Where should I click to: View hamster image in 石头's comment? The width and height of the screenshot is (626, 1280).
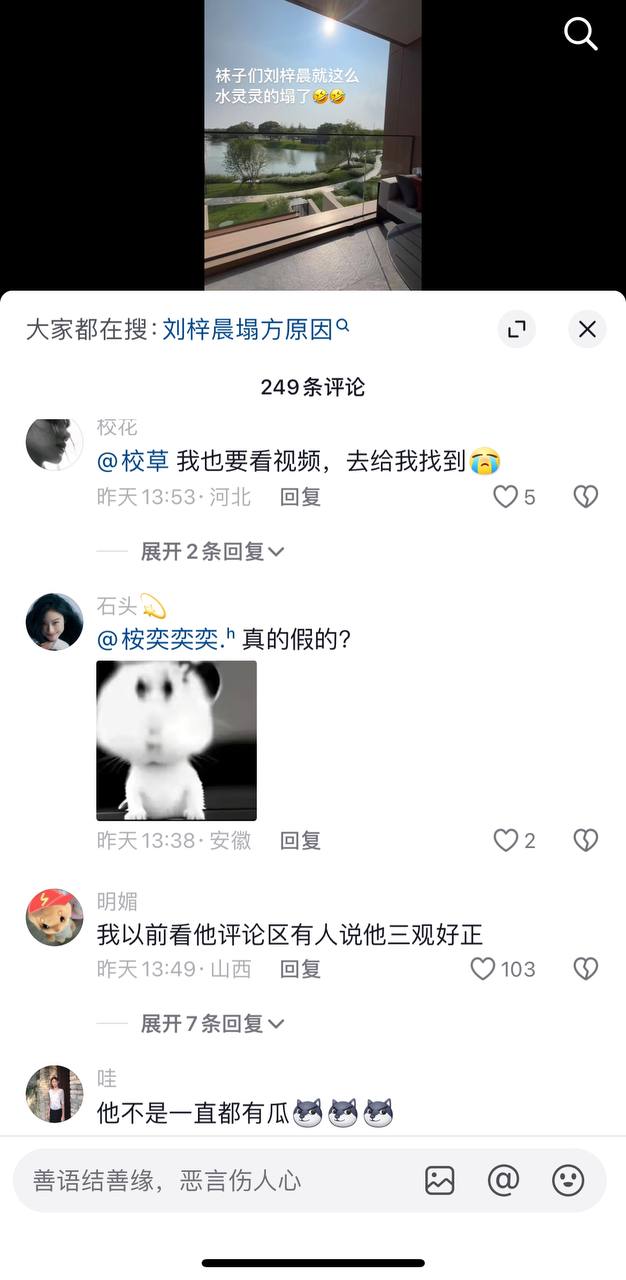click(176, 740)
